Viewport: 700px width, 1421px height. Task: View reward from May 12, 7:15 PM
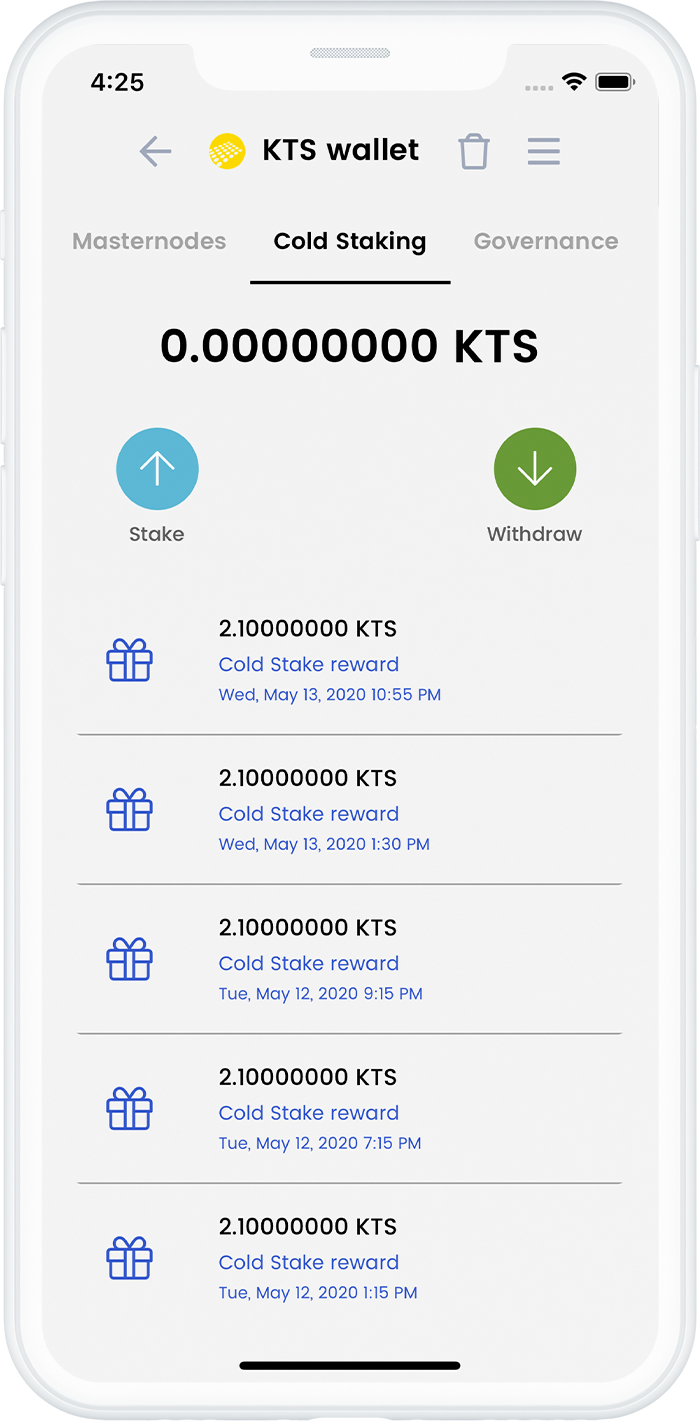click(350, 1109)
